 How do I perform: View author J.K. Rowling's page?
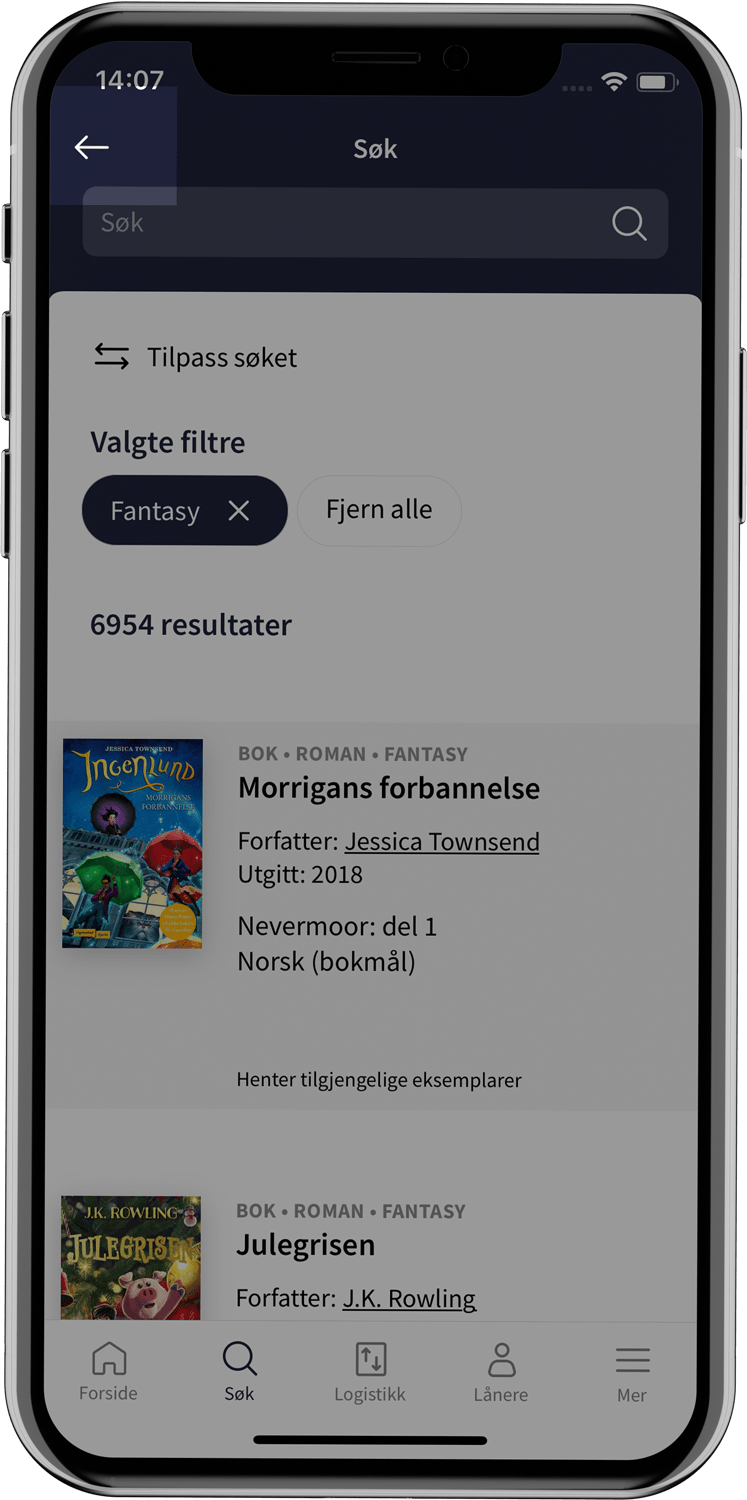coord(409,1298)
